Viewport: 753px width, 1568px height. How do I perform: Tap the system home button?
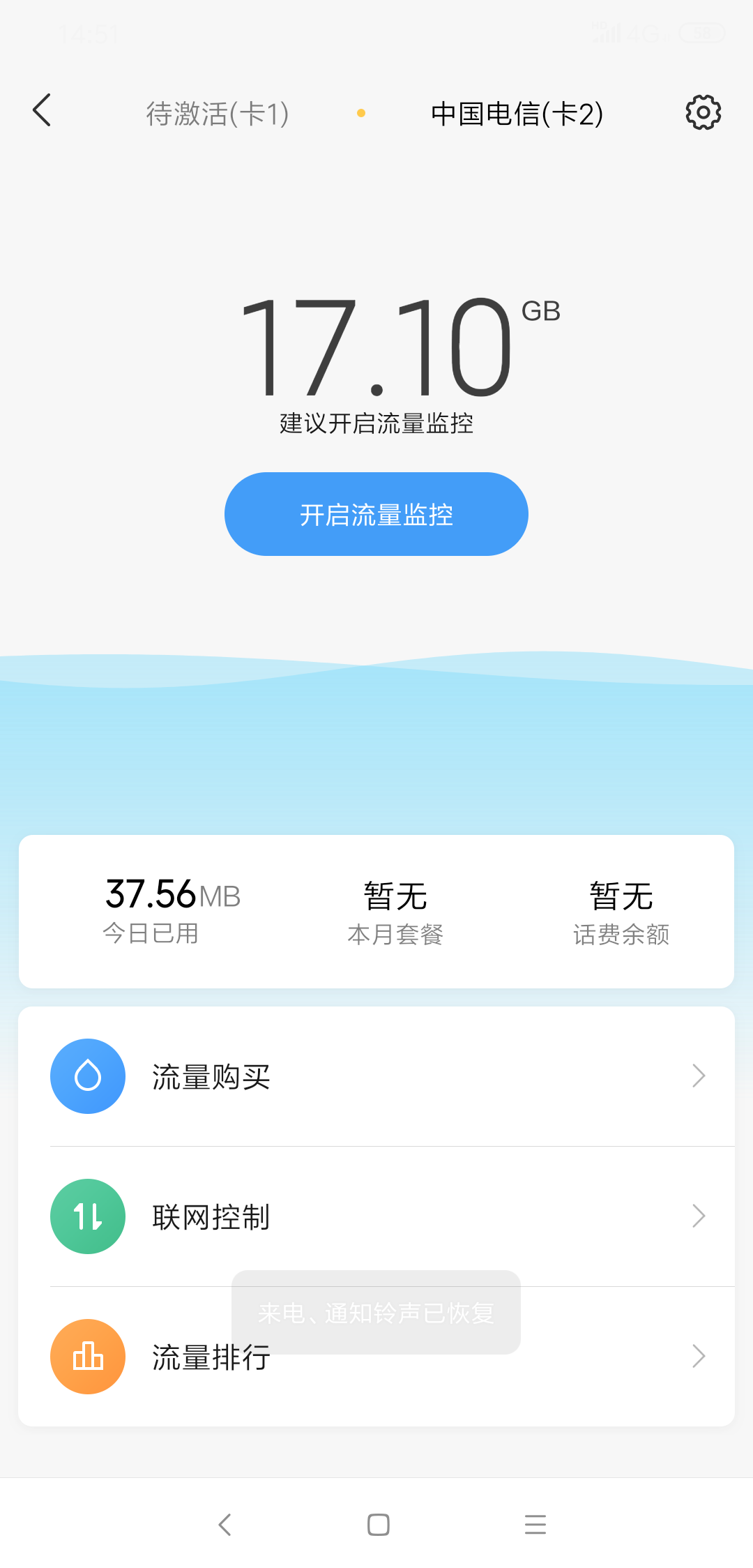(x=378, y=1525)
